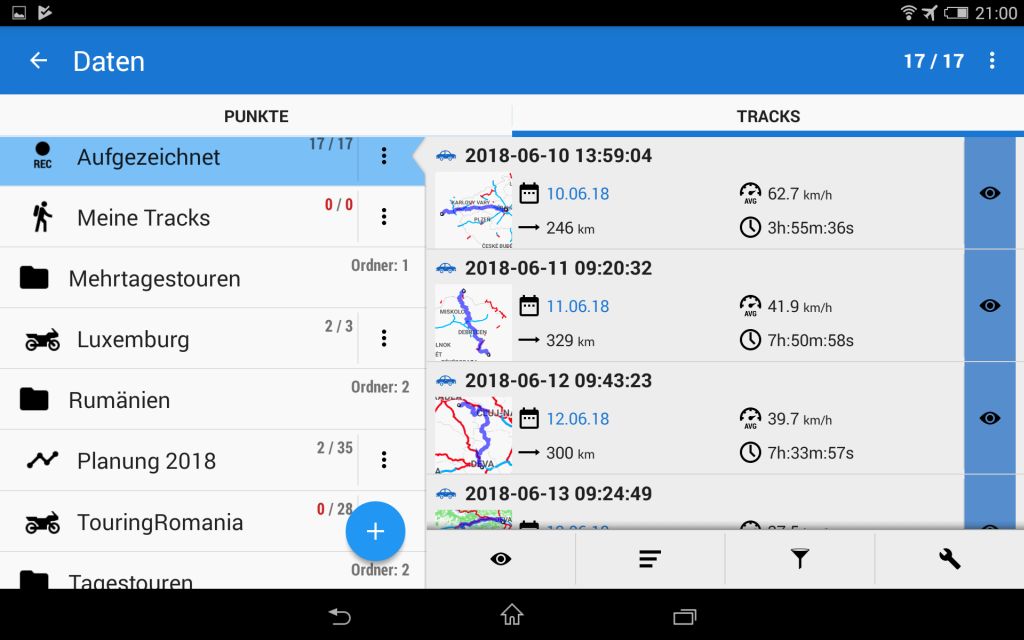Open the Planung 2018 folder

click(x=146, y=461)
